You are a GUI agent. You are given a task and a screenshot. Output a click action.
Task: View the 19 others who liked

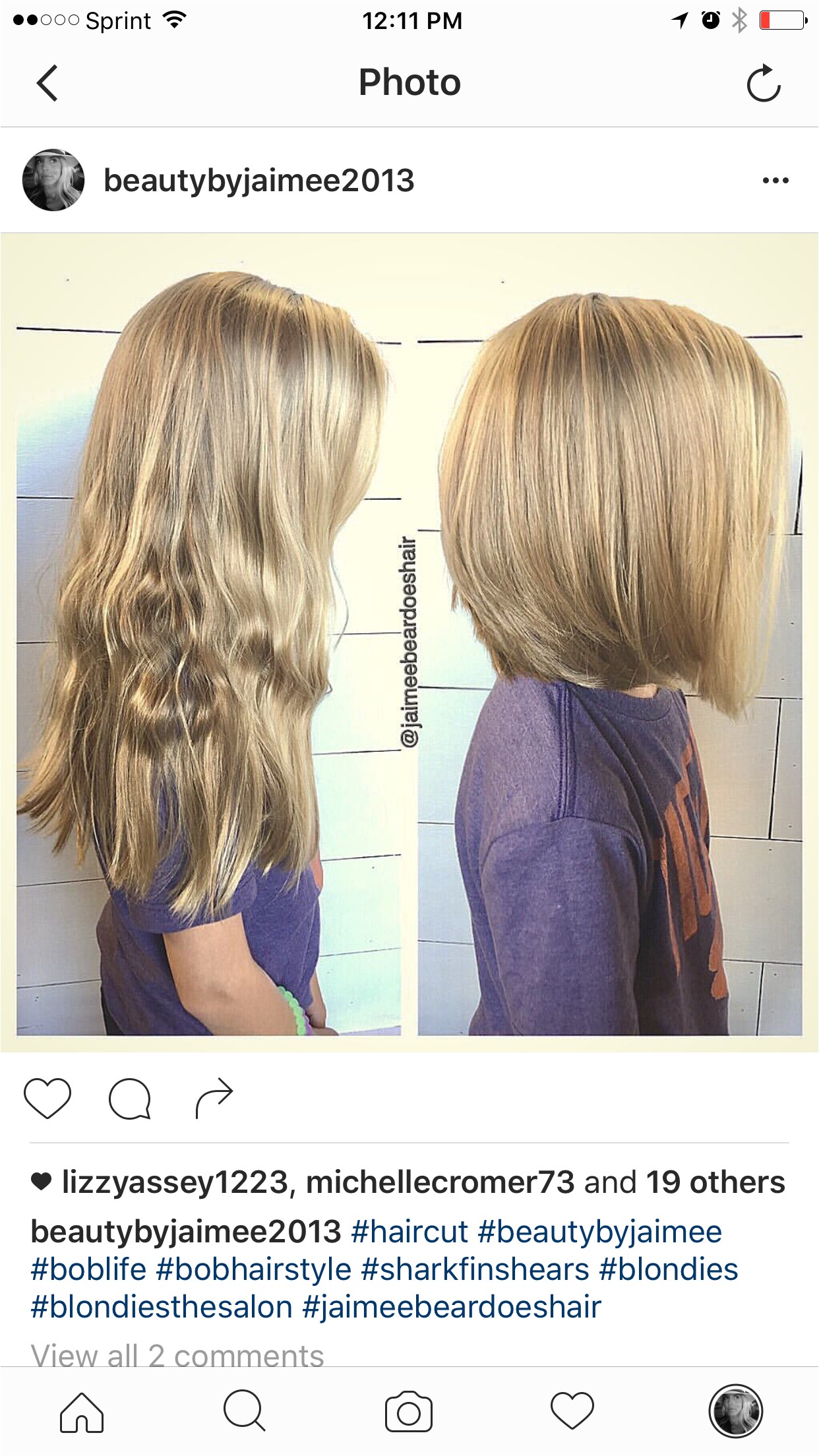click(715, 1182)
